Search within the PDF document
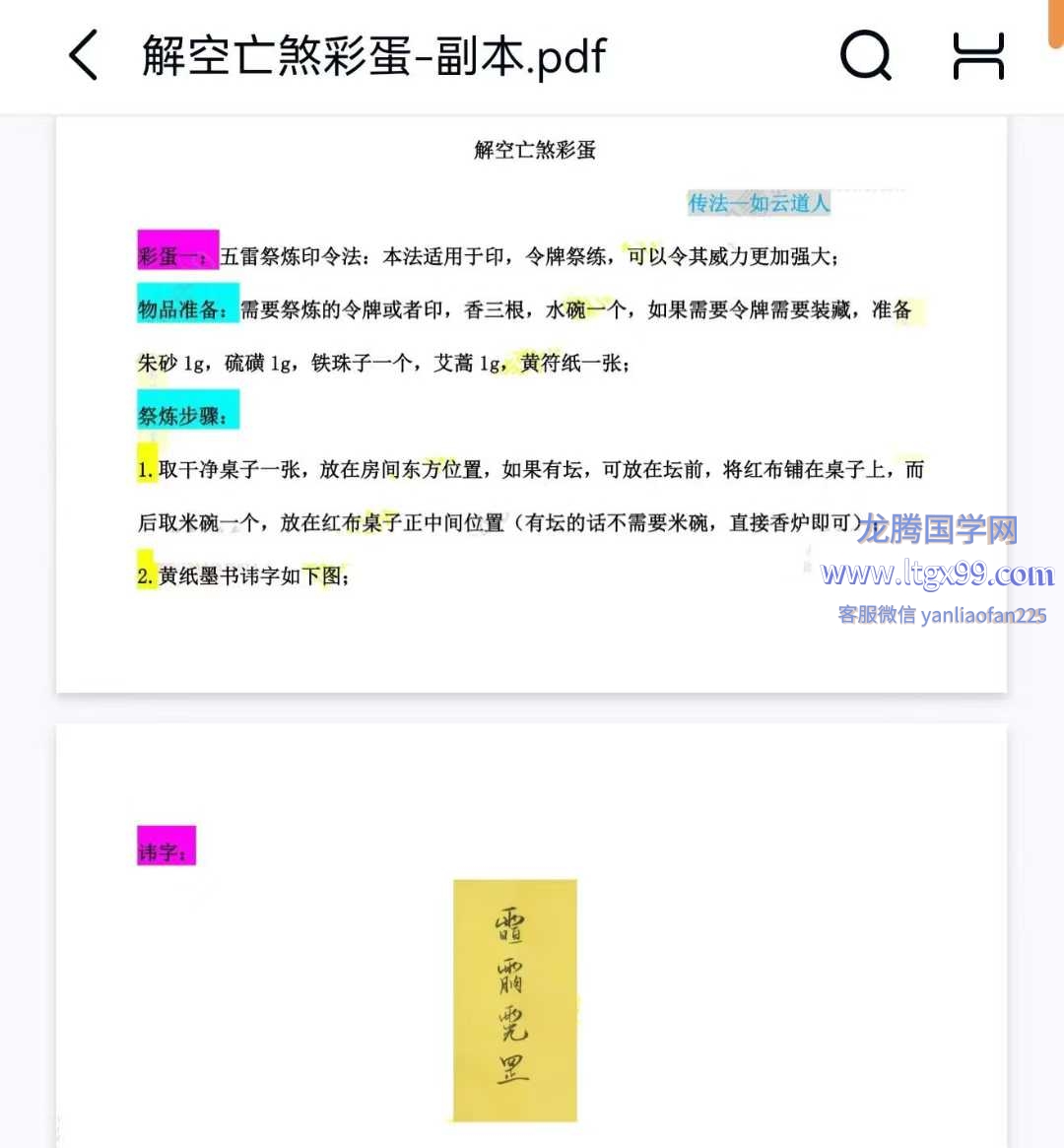Image resolution: width=1064 pixels, height=1148 pixels. point(865,55)
